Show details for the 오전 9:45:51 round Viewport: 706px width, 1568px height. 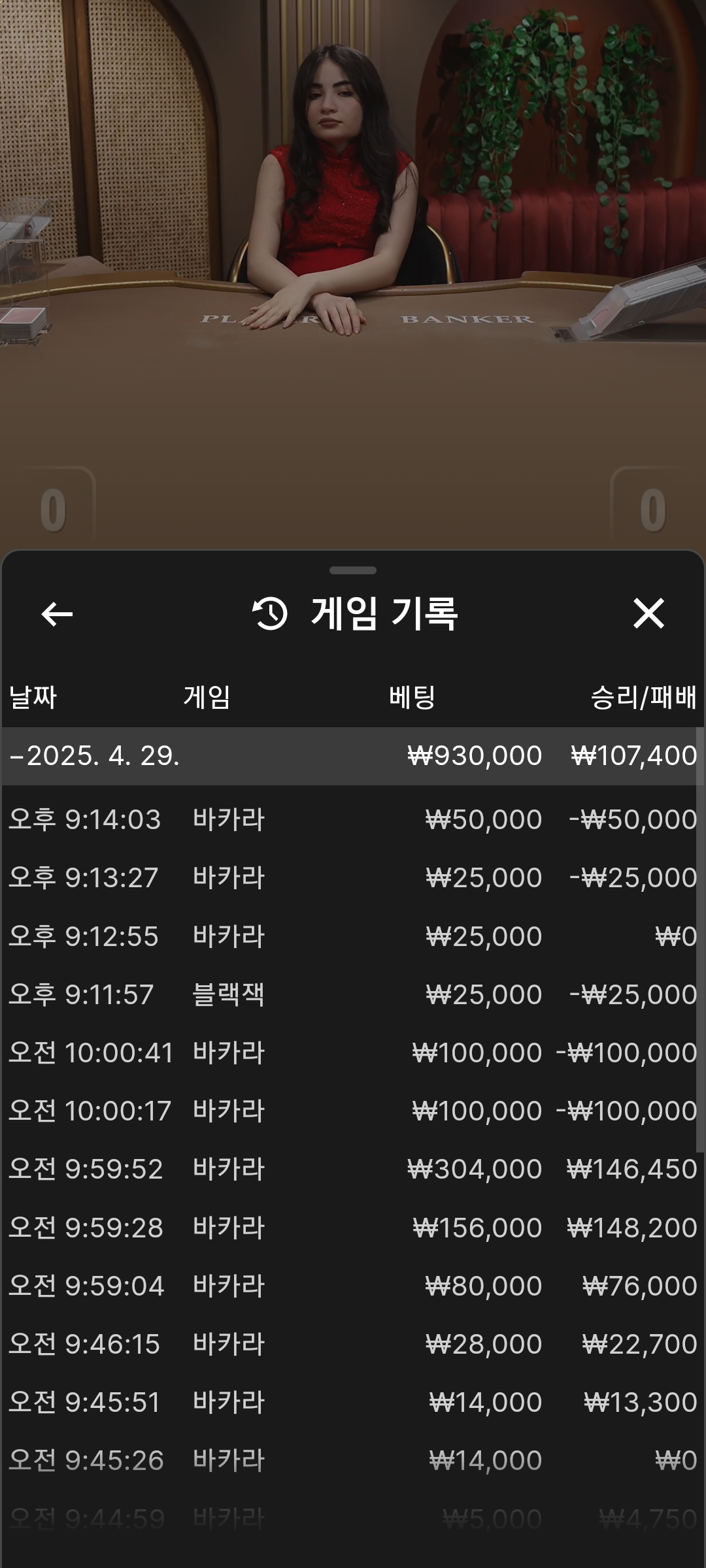click(353, 1402)
